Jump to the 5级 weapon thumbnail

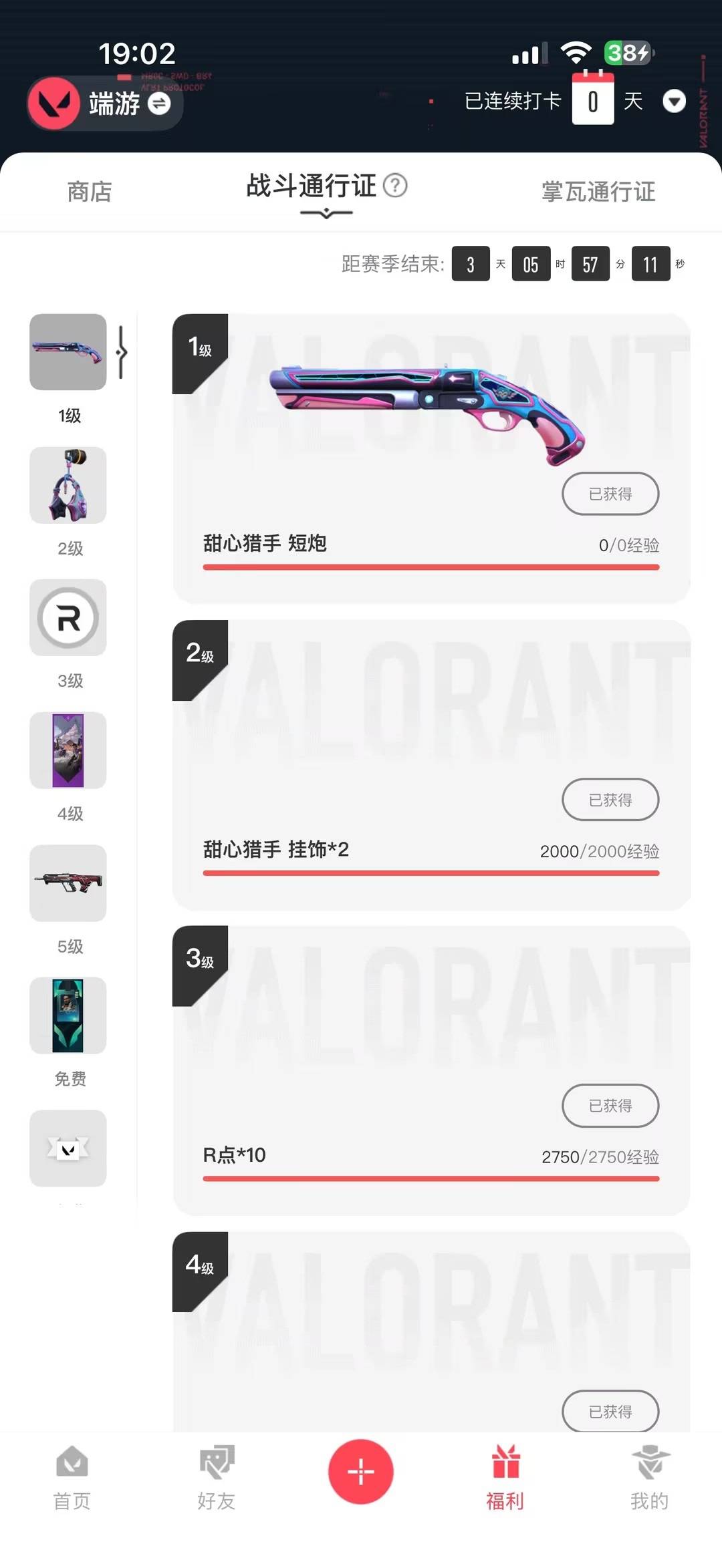[68, 883]
